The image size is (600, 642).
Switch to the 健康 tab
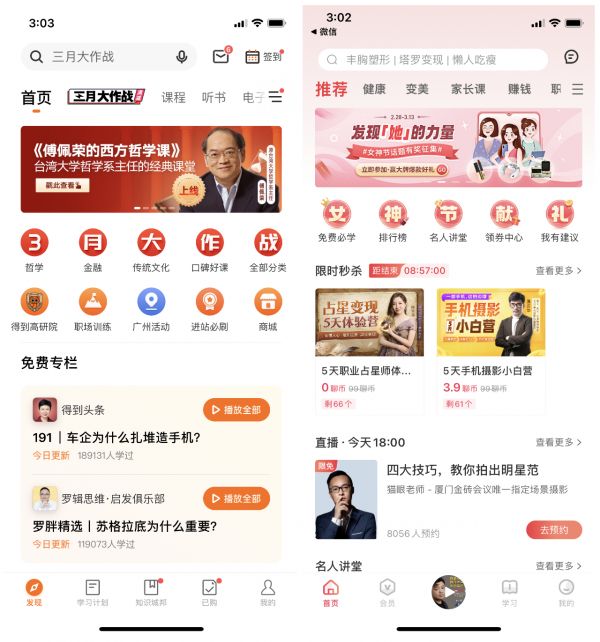[374, 89]
